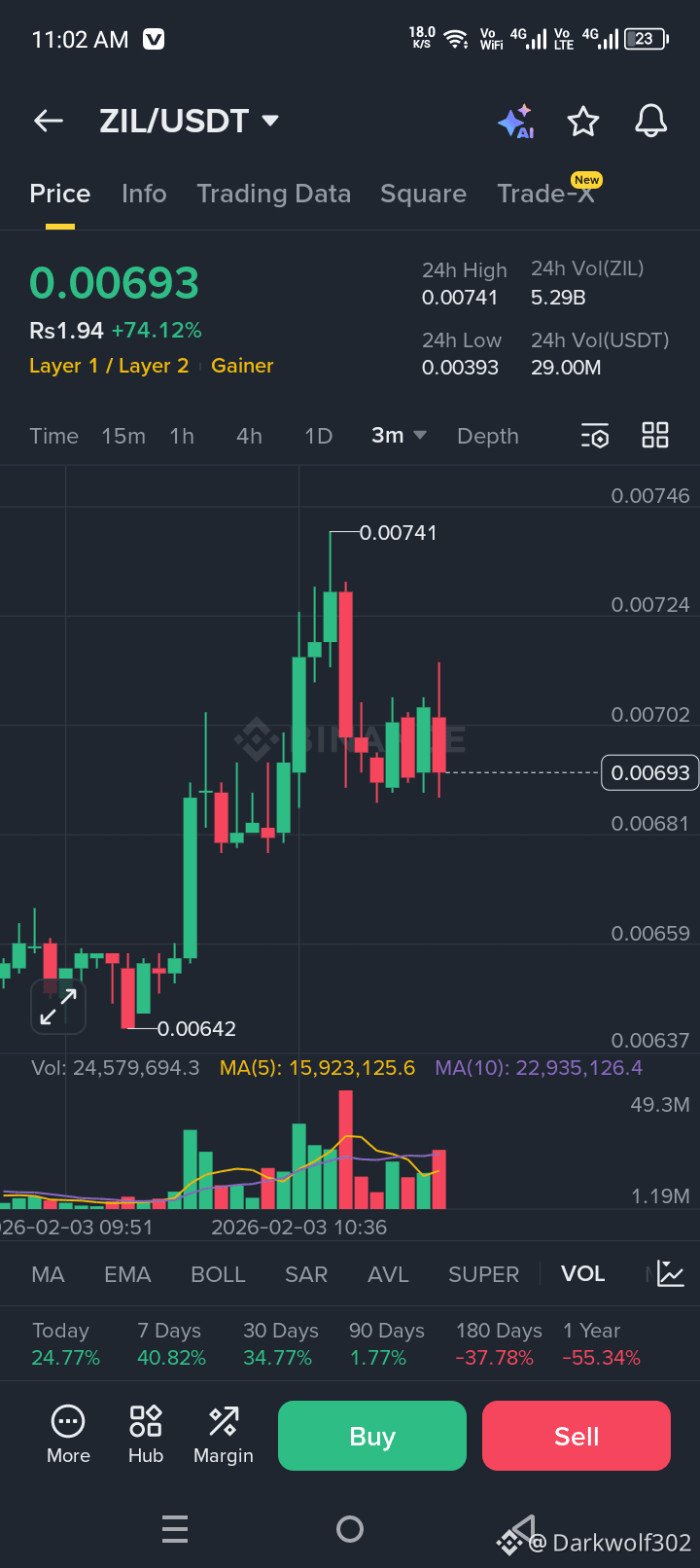Open the Trade-X tab

pos(545,194)
